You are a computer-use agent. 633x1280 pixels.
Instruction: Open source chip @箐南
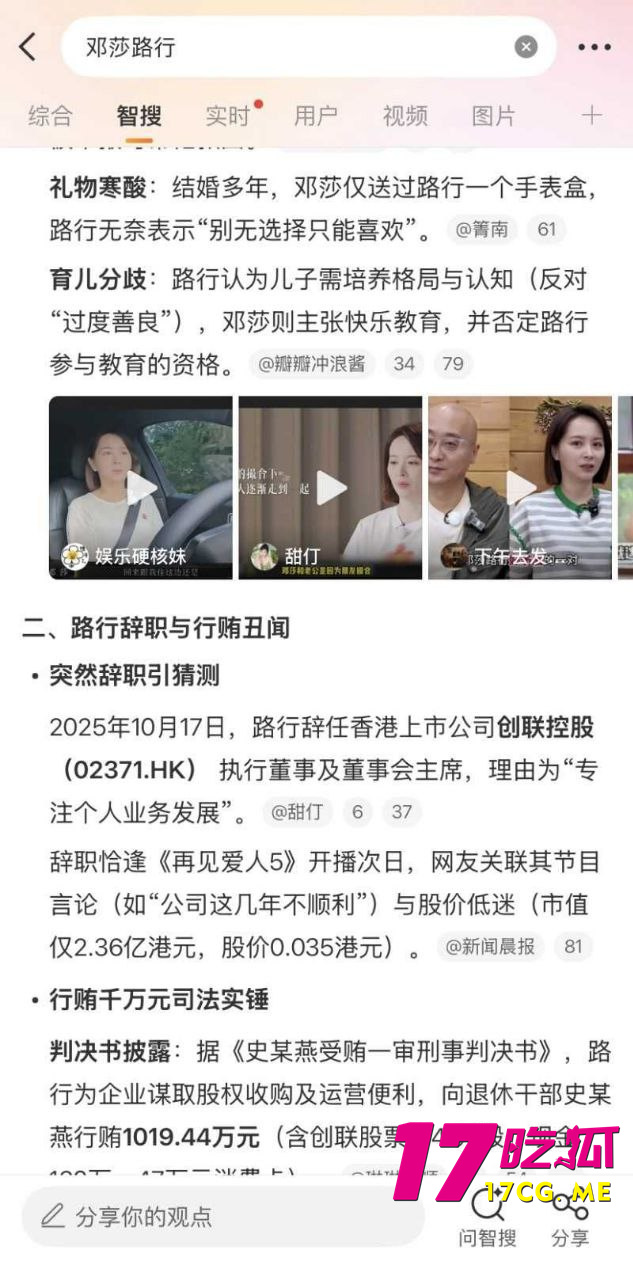pyautogui.click(x=481, y=229)
